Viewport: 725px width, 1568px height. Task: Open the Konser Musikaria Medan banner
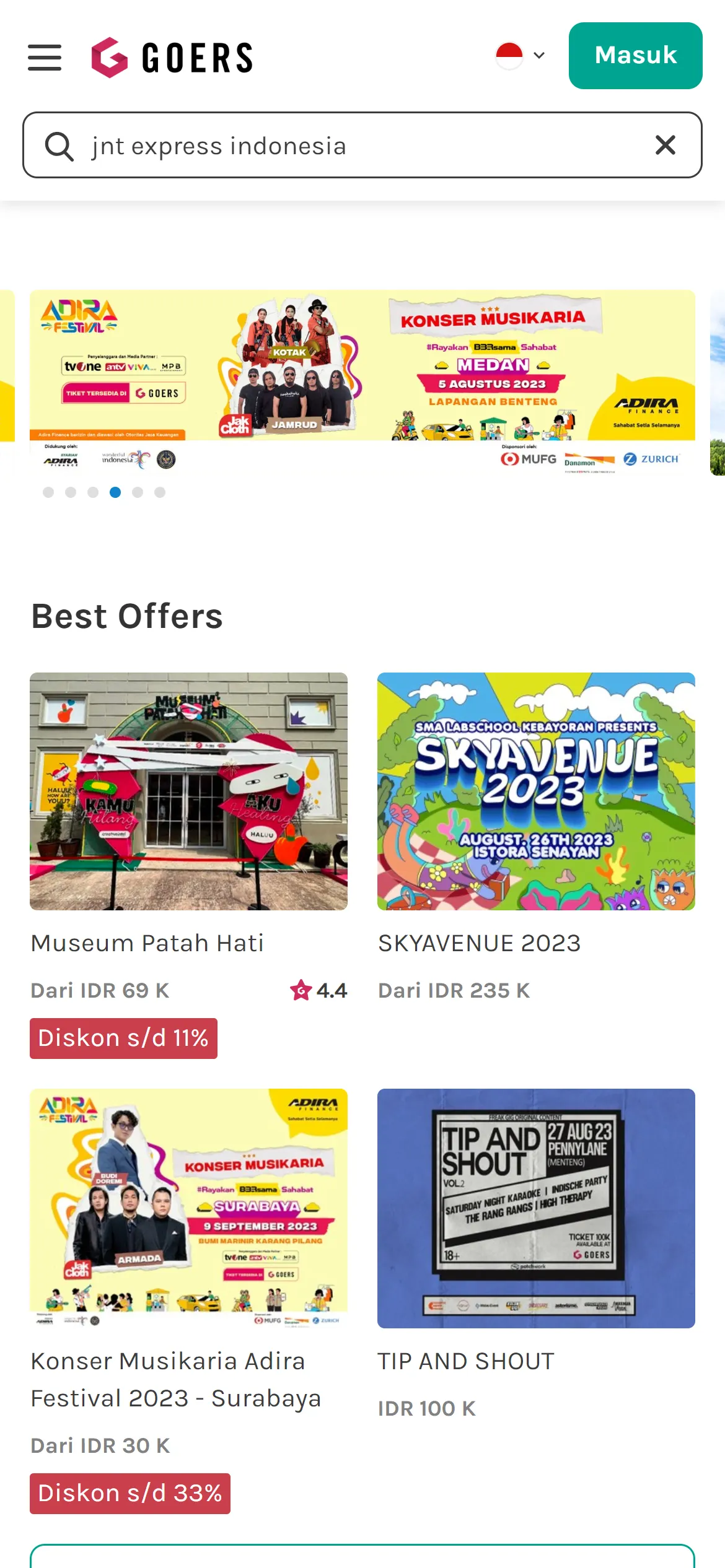(x=362, y=381)
